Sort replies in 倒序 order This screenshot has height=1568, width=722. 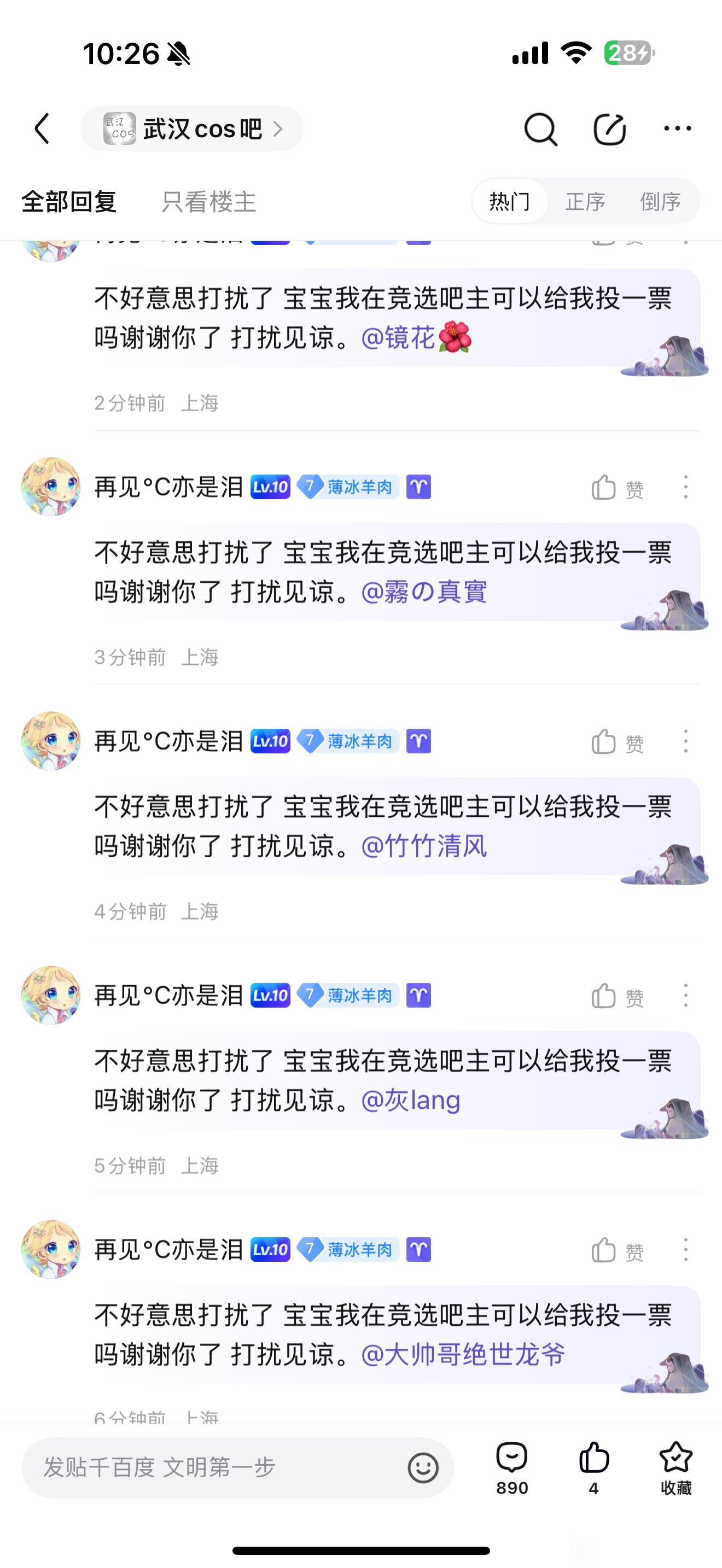[x=660, y=202]
